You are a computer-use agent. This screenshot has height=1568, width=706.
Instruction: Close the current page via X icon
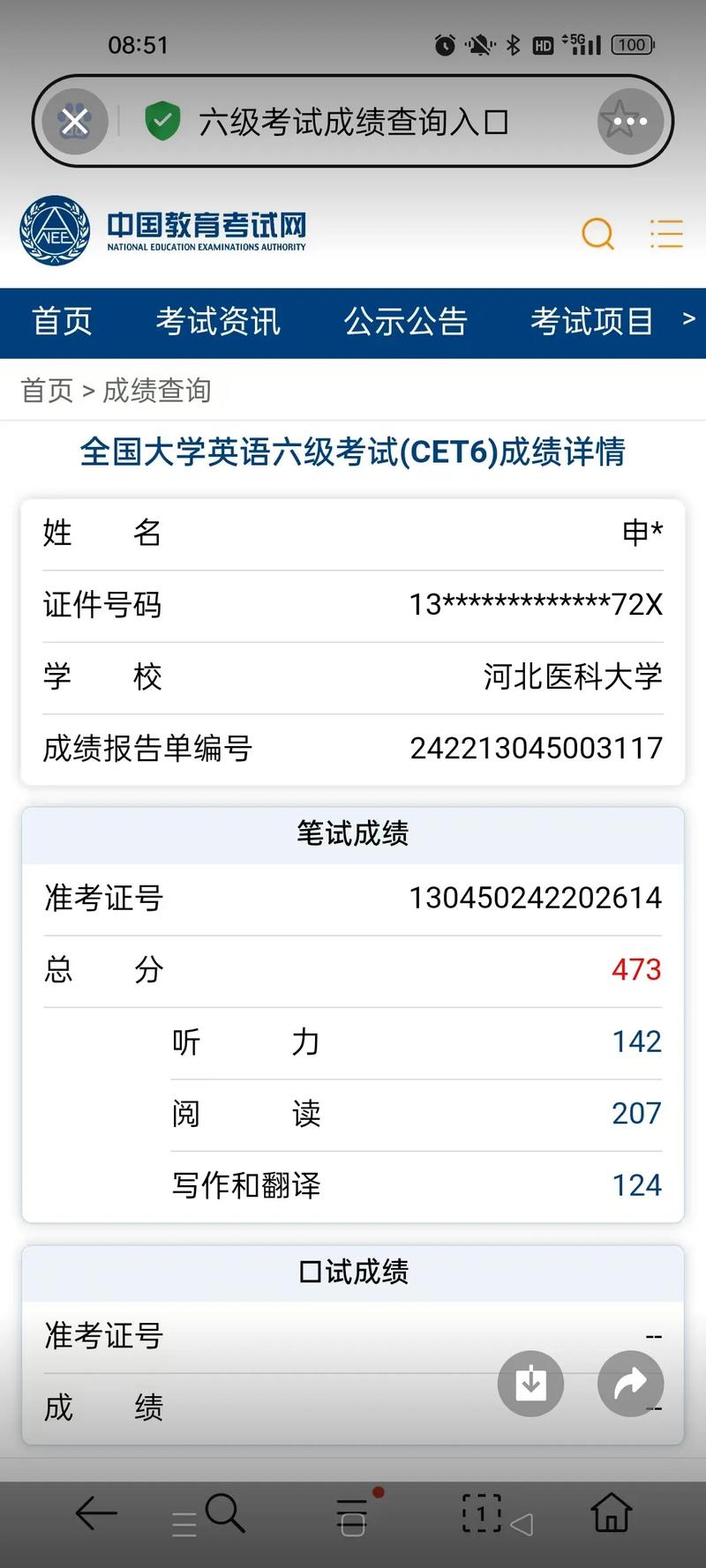[75, 121]
